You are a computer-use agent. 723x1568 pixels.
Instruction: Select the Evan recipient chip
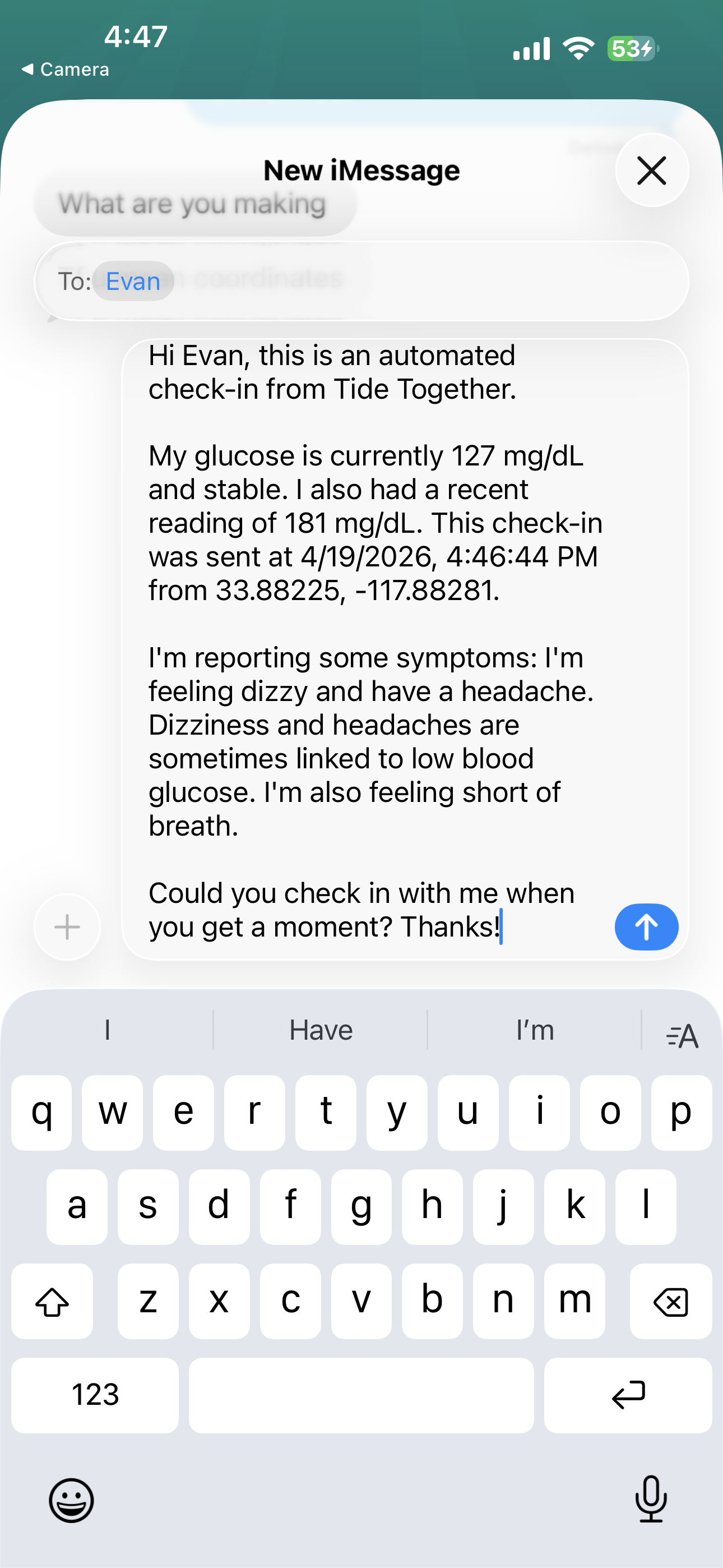[x=133, y=281]
